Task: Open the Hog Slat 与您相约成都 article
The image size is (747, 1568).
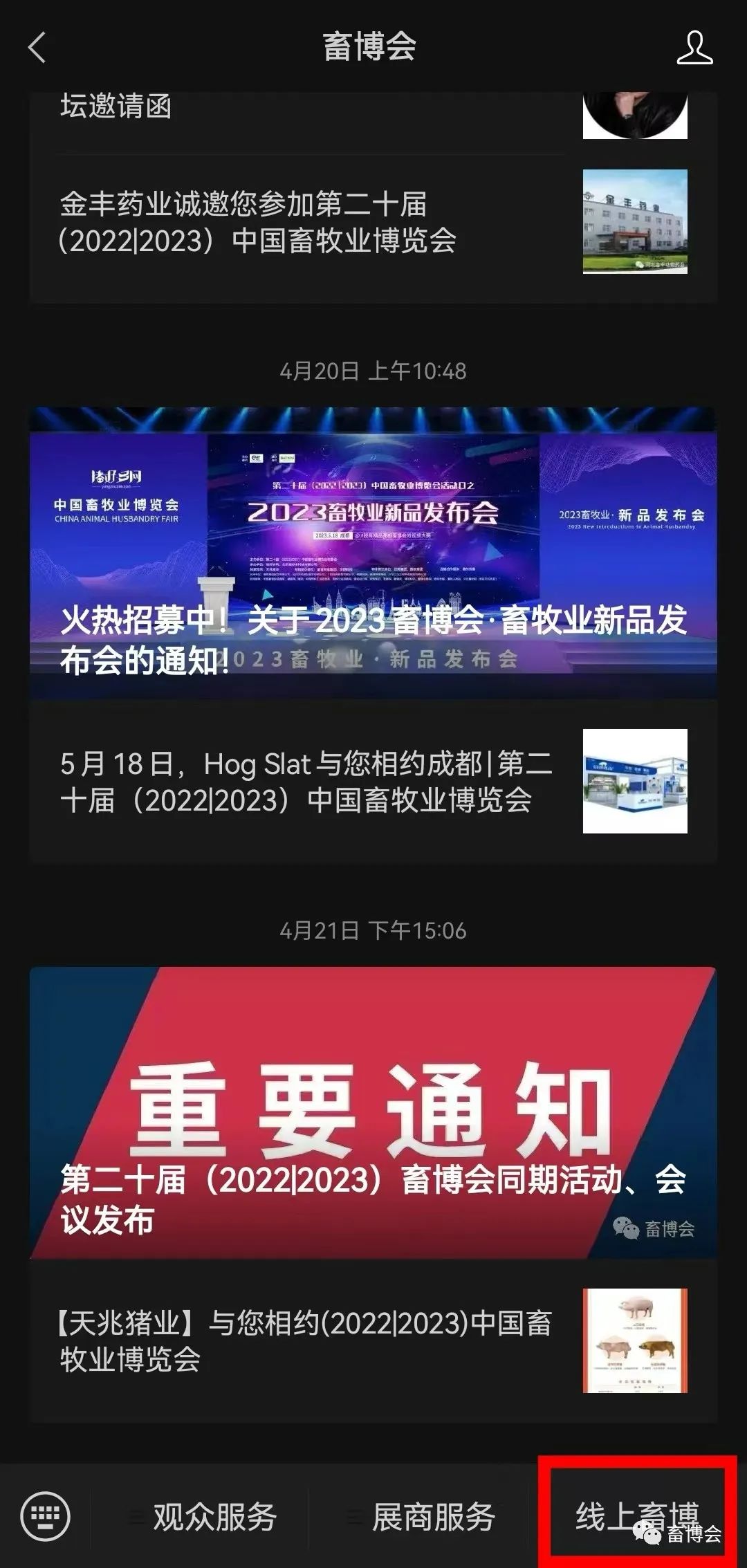Action: 373,782
